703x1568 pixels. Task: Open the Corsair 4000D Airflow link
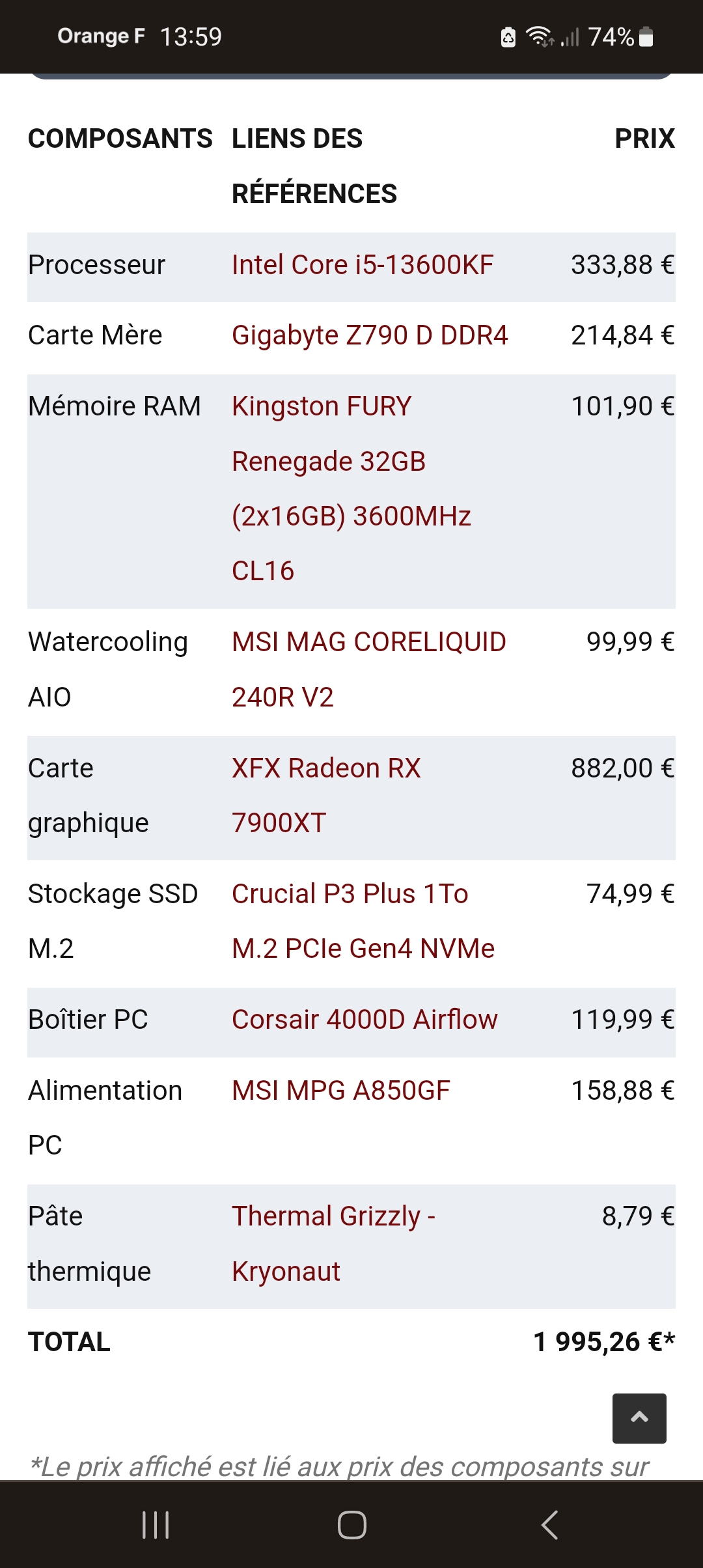(365, 1020)
